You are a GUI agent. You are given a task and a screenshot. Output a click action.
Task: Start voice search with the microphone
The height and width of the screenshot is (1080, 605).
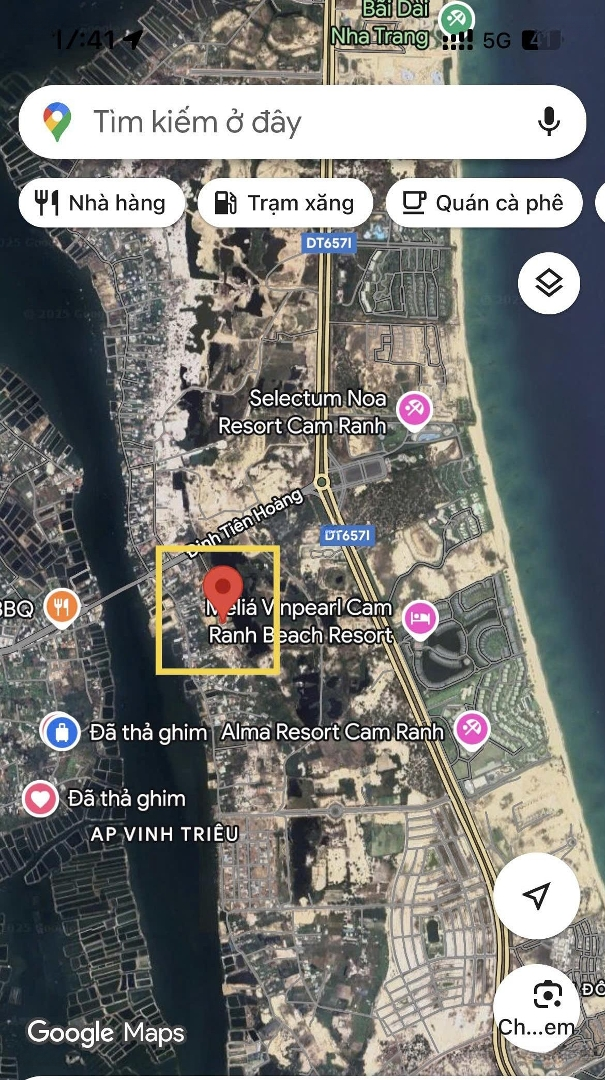[x=548, y=122]
